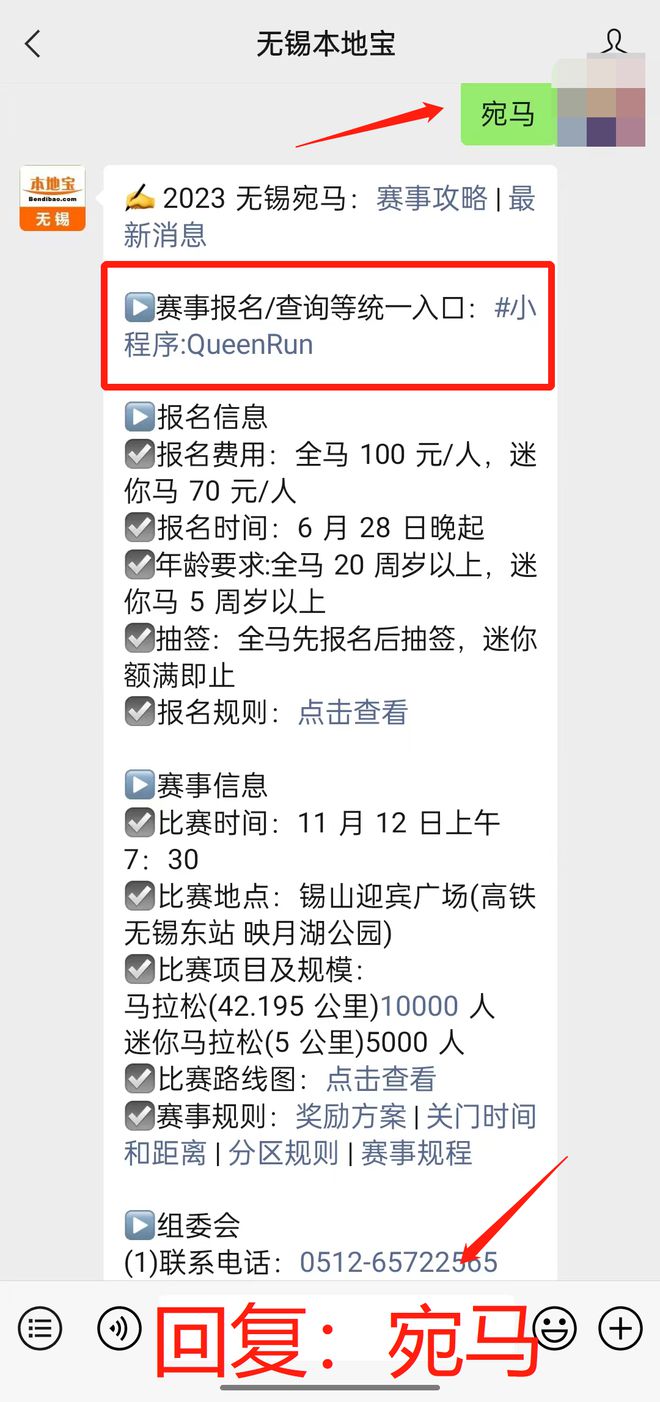Open the emoji picker

pos(553,1329)
